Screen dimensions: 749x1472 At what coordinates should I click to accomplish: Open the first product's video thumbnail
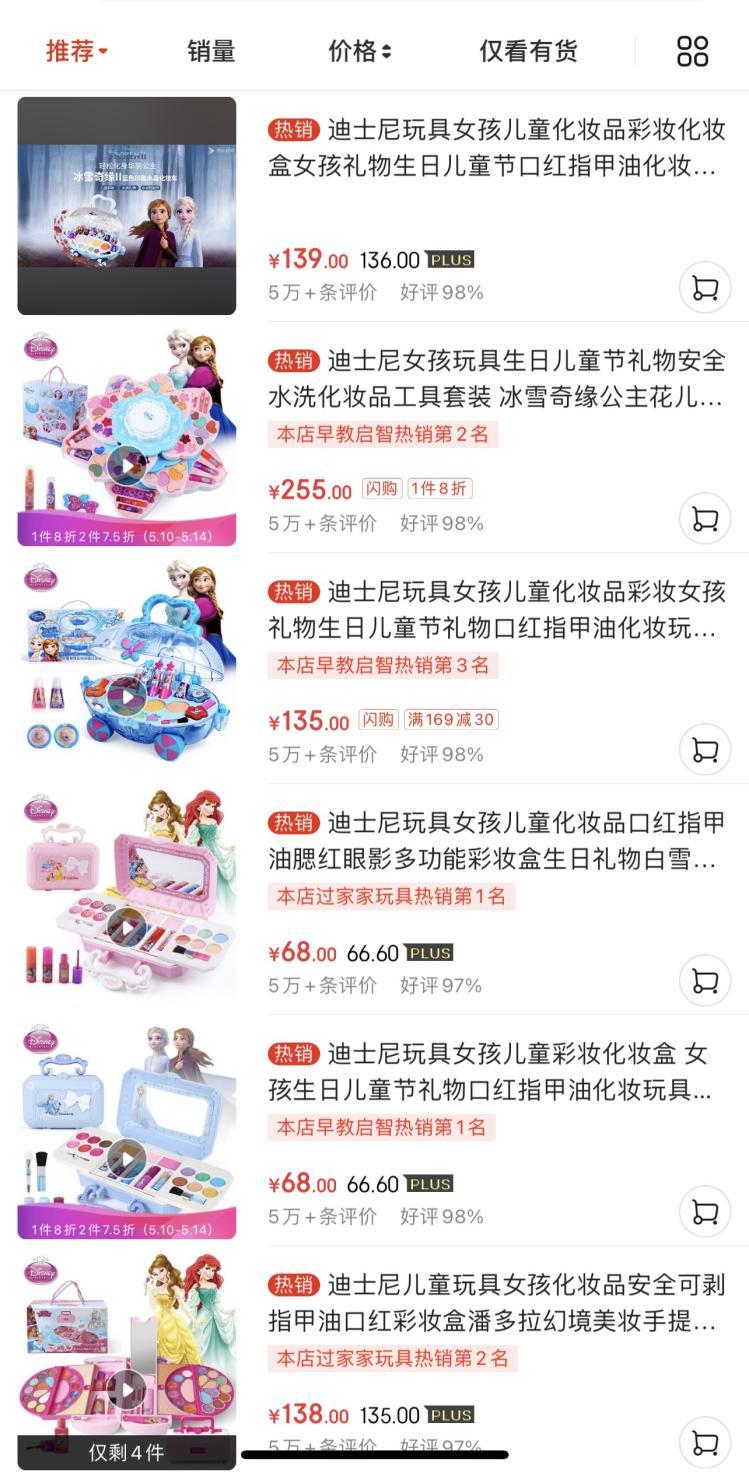125,205
